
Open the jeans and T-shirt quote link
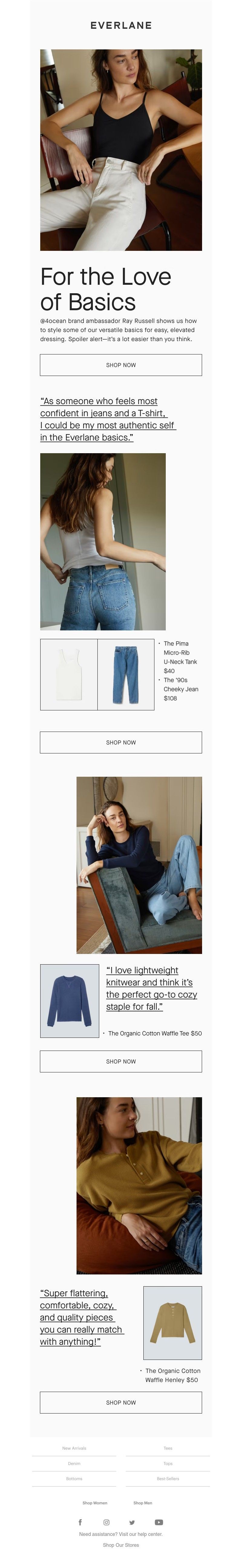[x=108, y=419]
